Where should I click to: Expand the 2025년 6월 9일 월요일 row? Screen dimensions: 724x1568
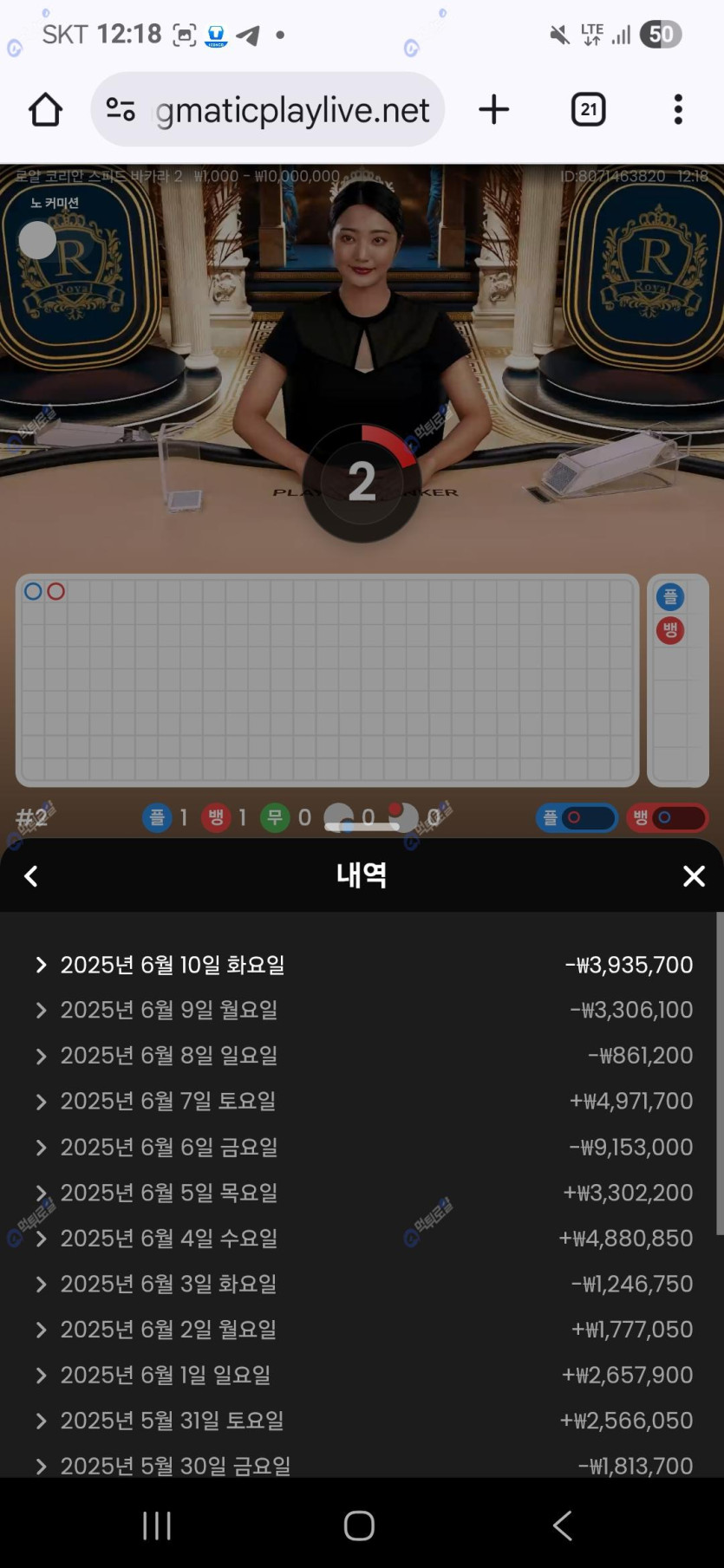coord(168,1010)
